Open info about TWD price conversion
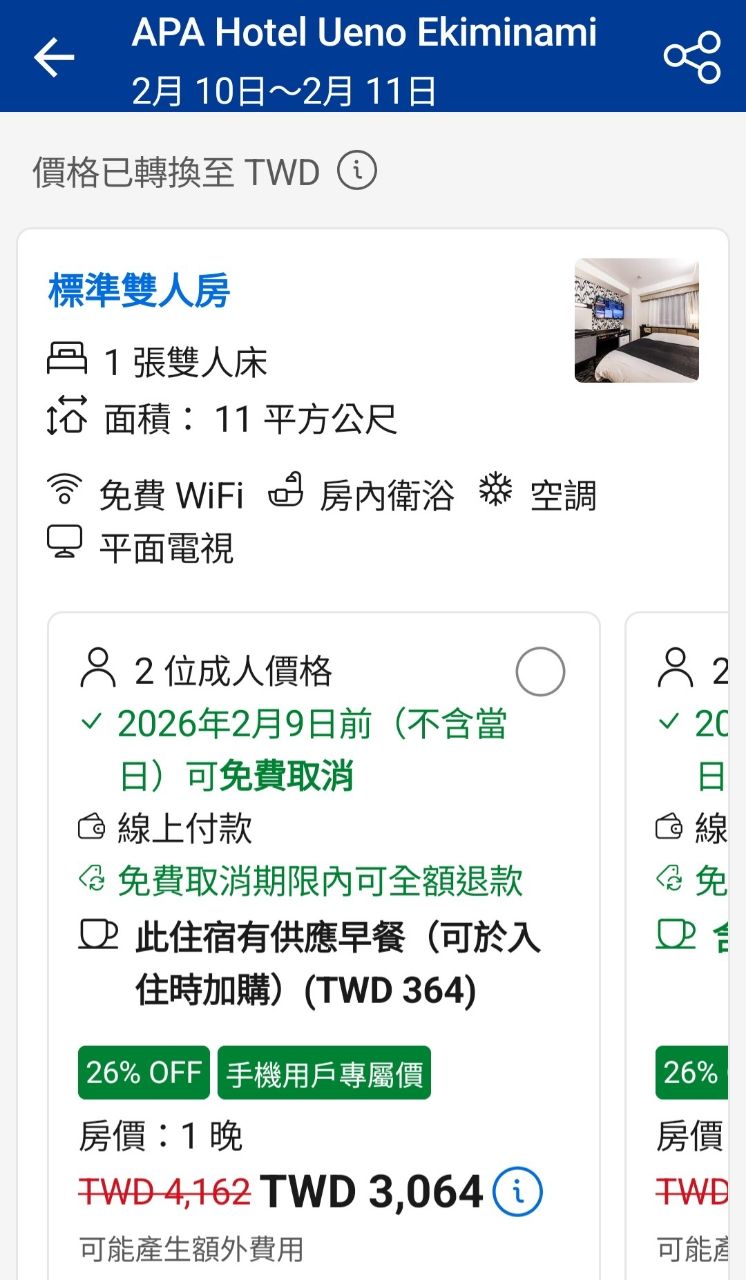The height and width of the screenshot is (1280, 746). click(x=357, y=171)
